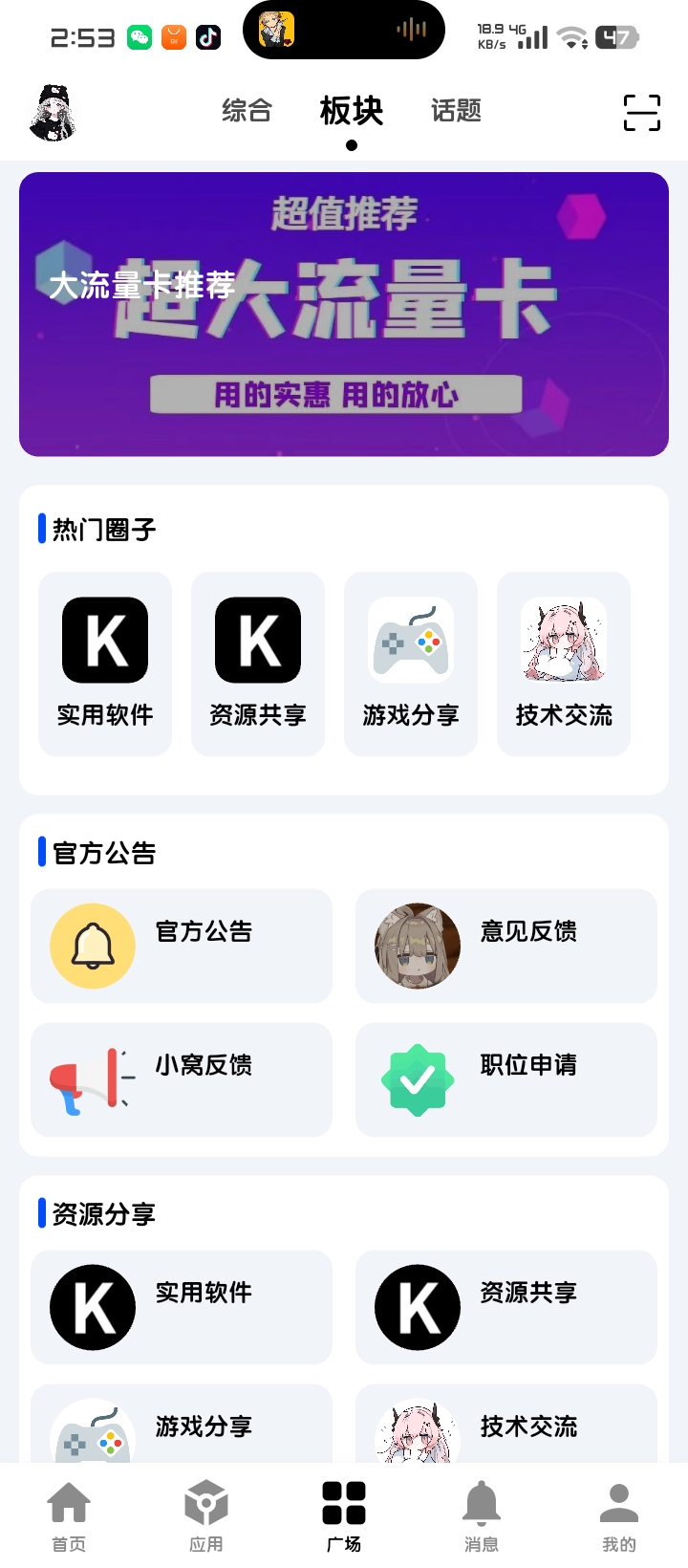The image size is (688, 1568).
Task: Check the battery level indicator
Action: point(616,36)
